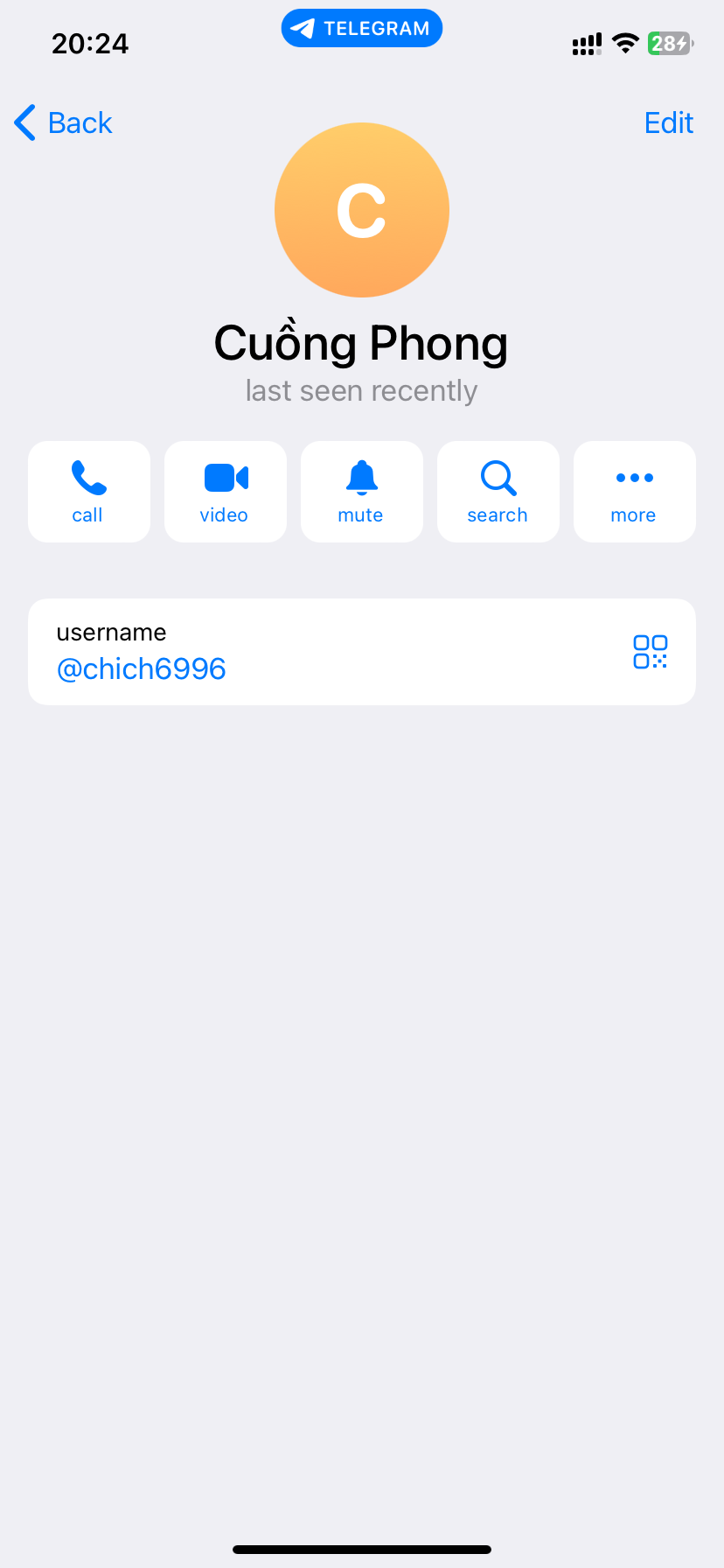724x1568 pixels.
Task: Start a voice call with Cuồng Phong
Action: 88,491
